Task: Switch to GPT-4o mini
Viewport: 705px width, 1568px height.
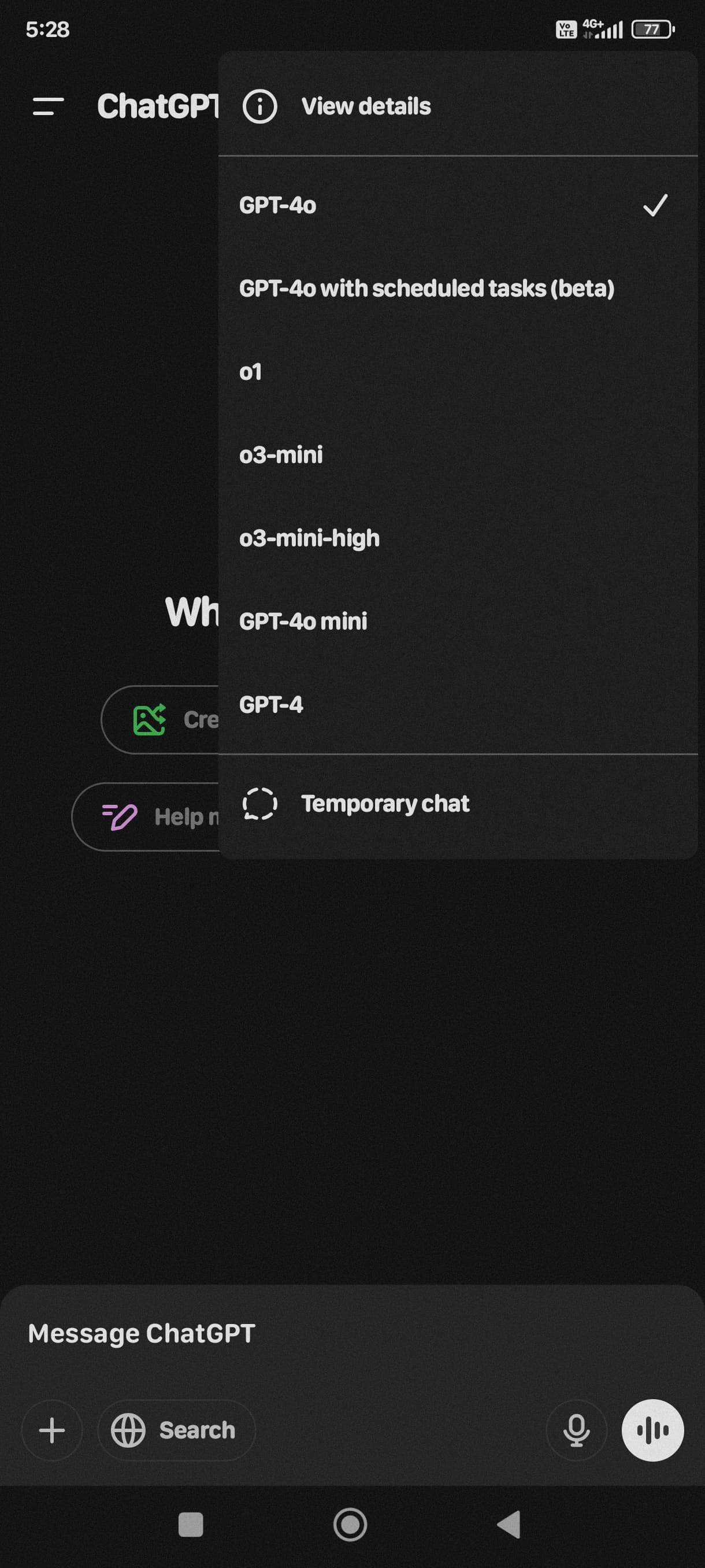Action: tap(458, 622)
